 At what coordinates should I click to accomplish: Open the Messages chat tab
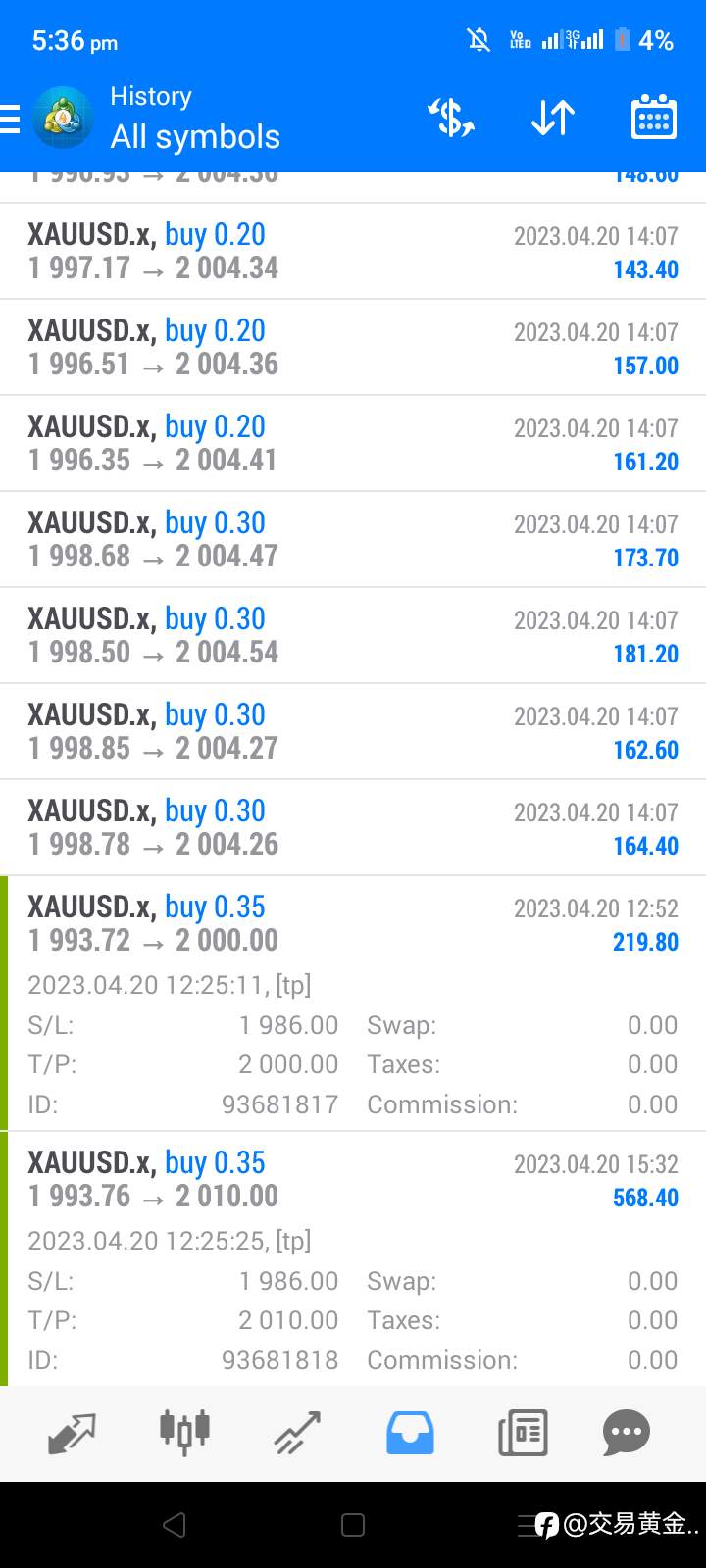point(627,1433)
